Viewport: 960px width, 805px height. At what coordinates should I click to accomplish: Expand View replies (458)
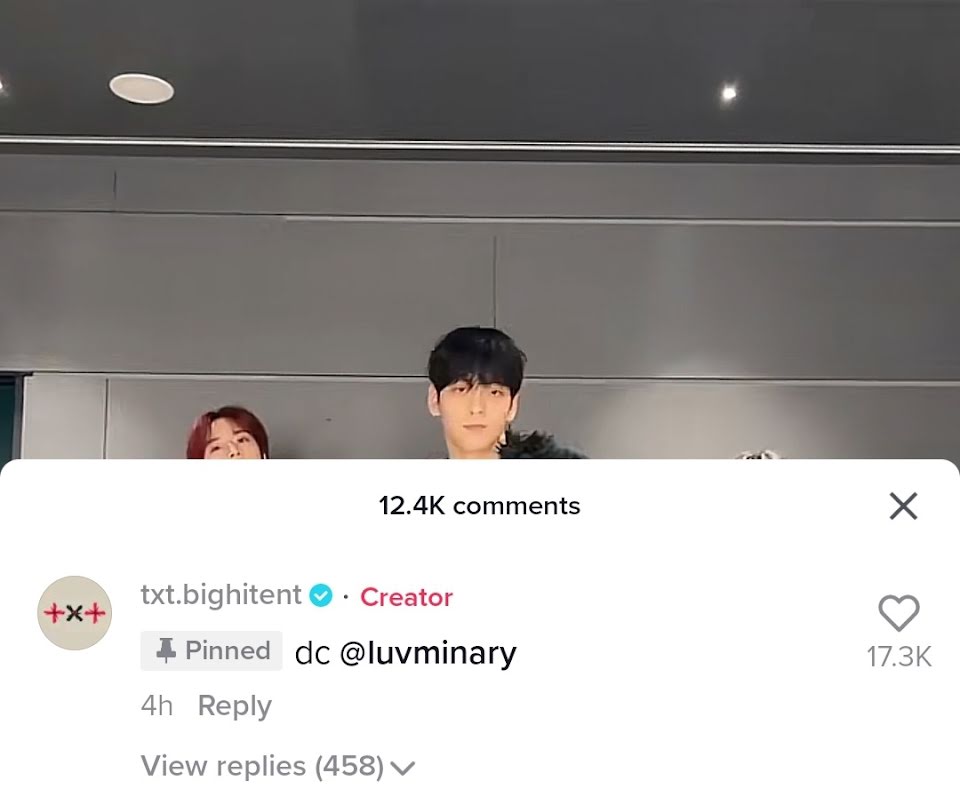tap(278, 766)
